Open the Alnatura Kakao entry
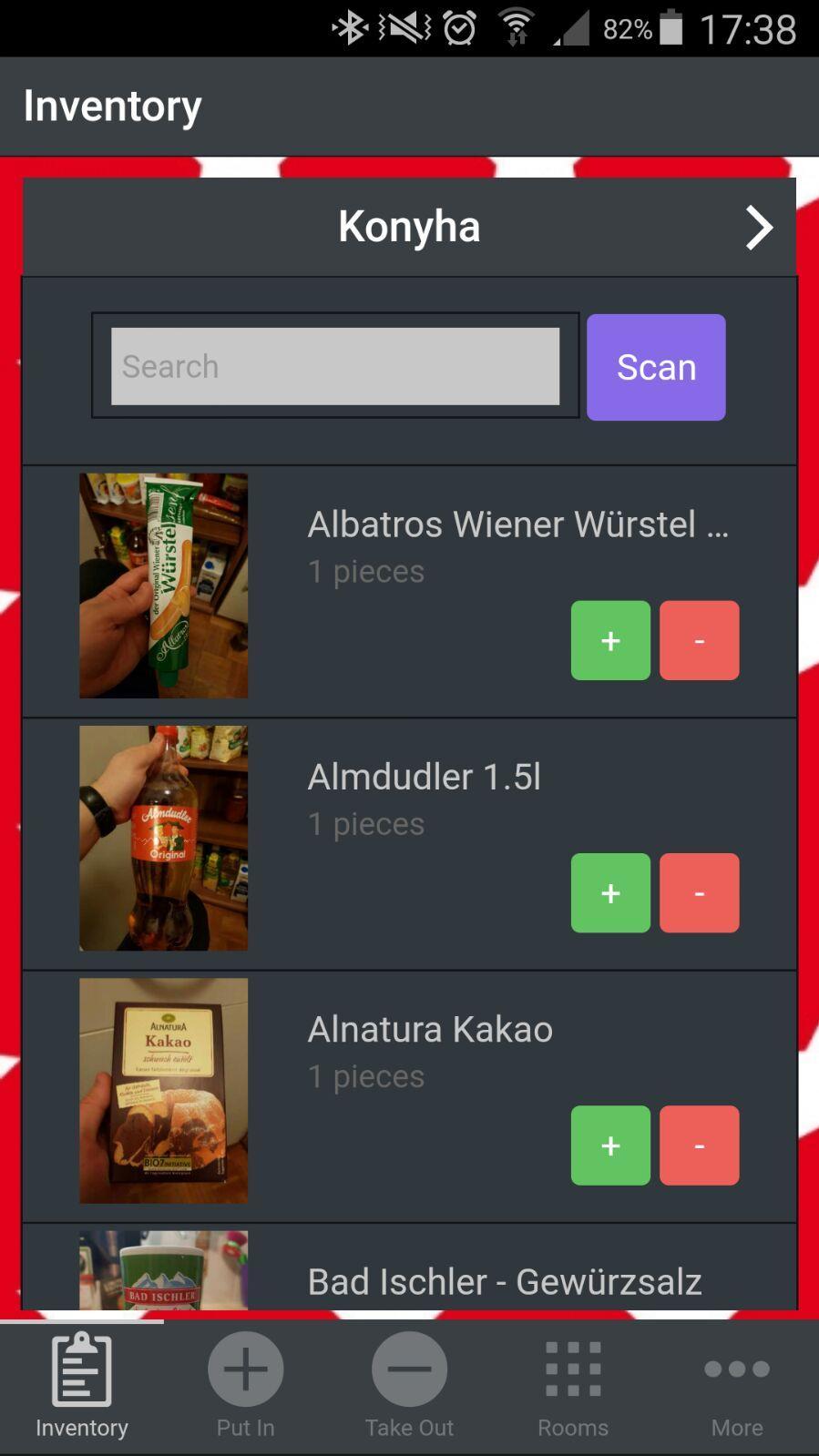The height and width of the screenshot is (1456, 819). tap(430, 1029)
